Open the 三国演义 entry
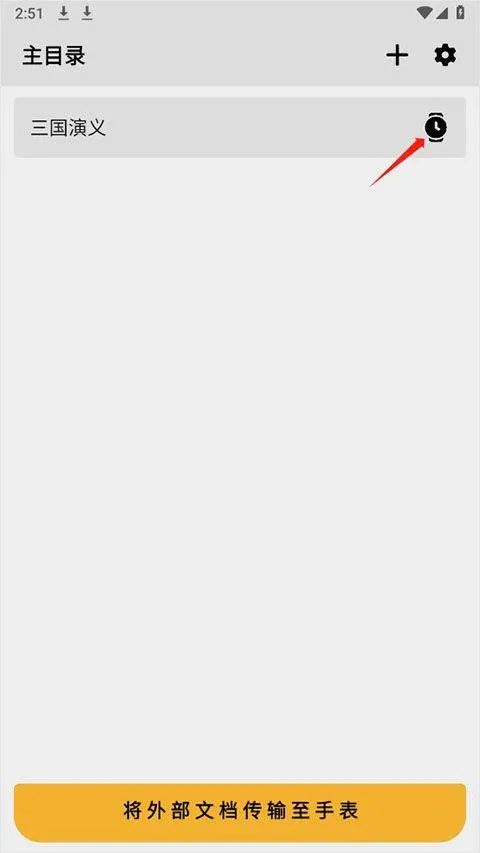This screenshot has width=480, height=853. click(x=239, y=128)
